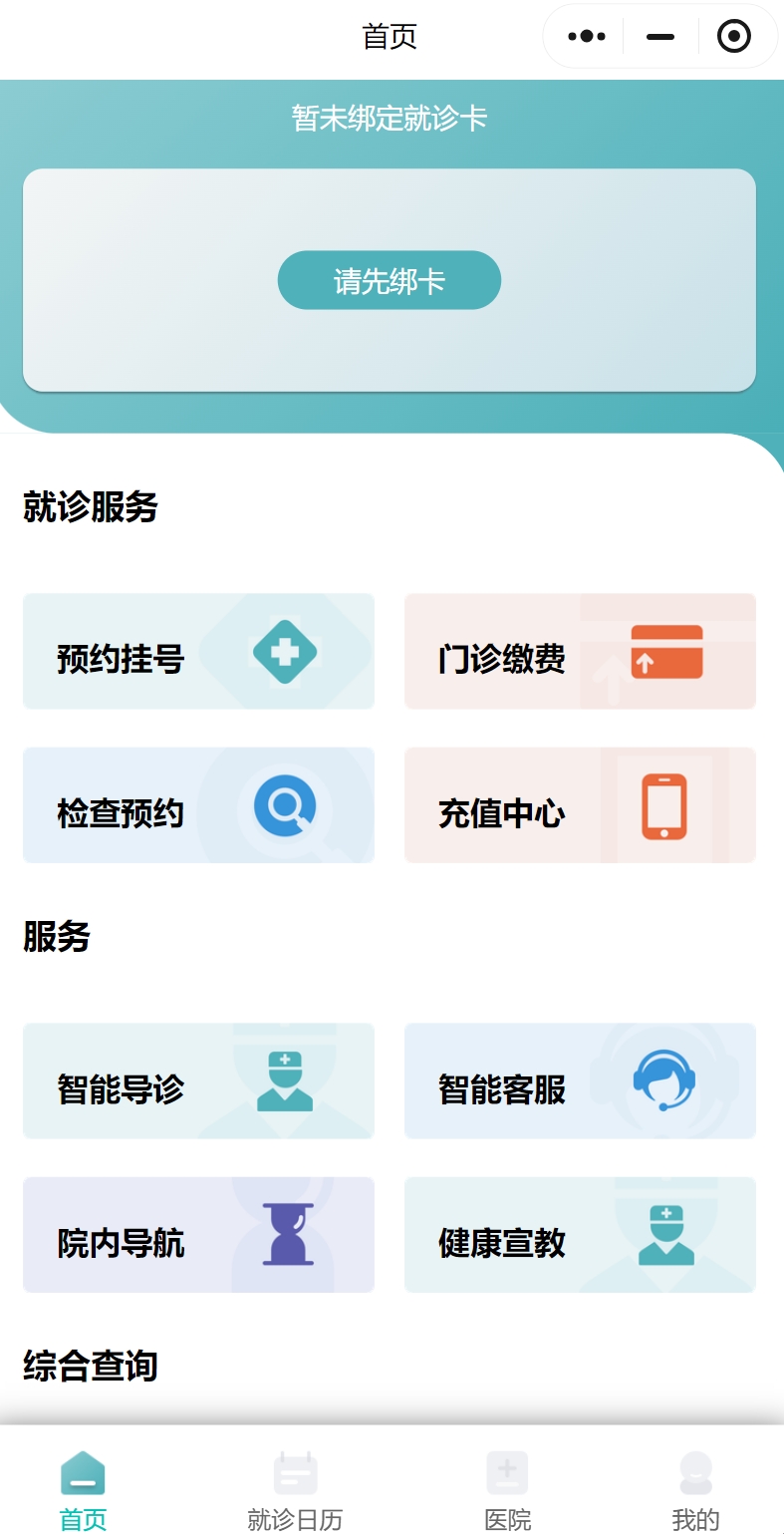Go to the 我的 tab
Screen dimensions: 784x1534
click(x=695, y=1489)
